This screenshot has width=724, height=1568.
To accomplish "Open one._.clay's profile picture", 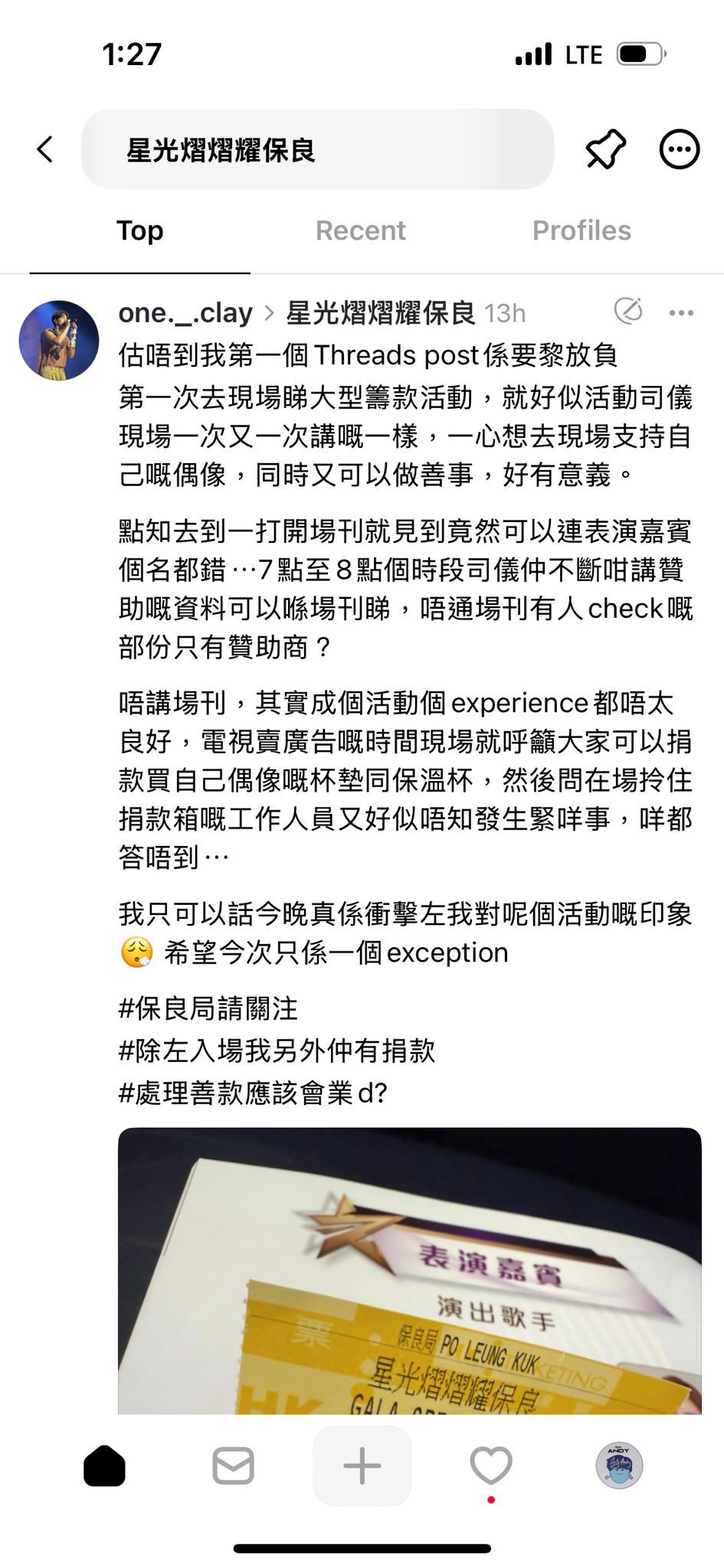I will pyautogui.click(x=59, y=340).
